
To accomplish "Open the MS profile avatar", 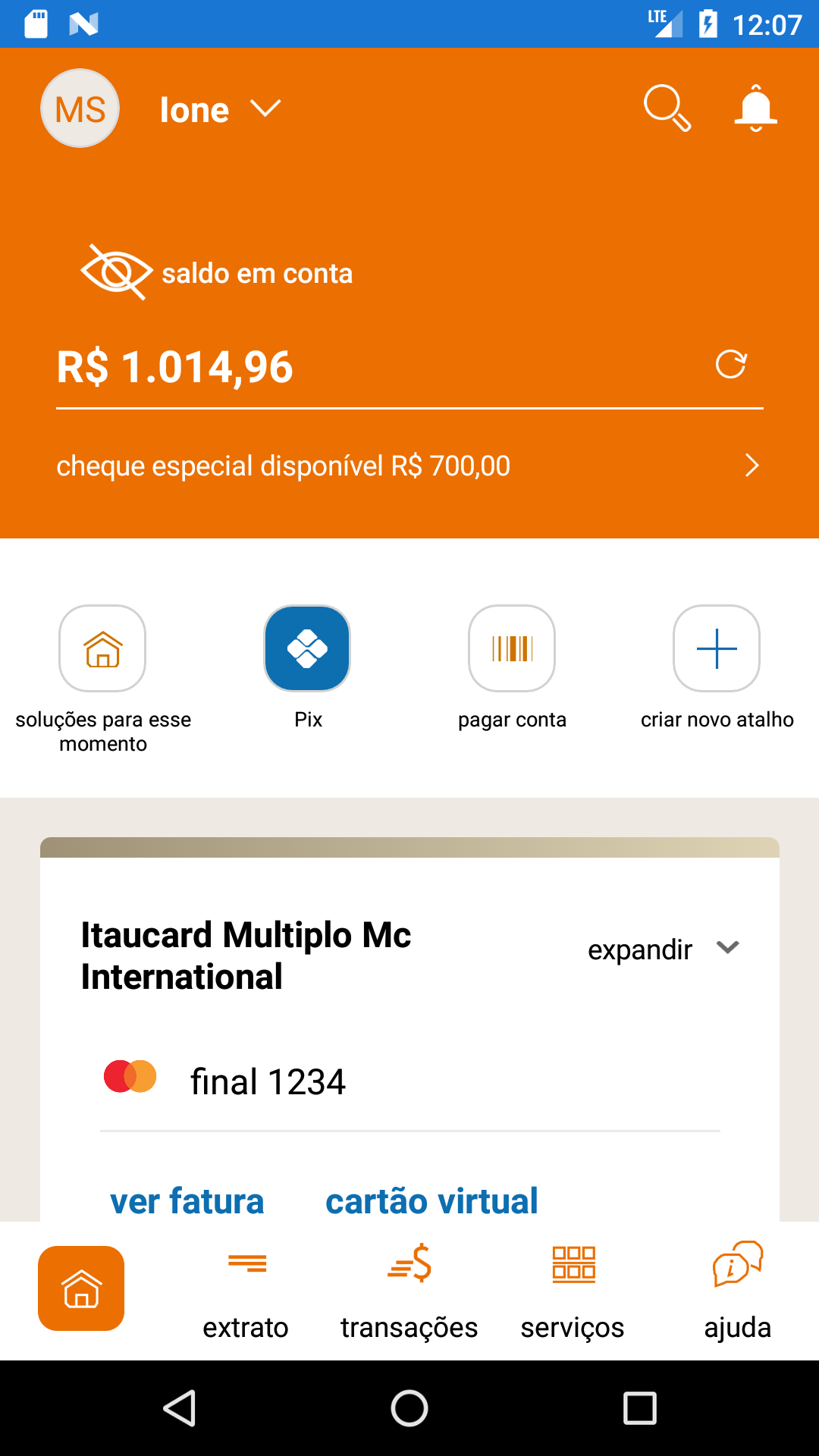I will click(80, 108).
